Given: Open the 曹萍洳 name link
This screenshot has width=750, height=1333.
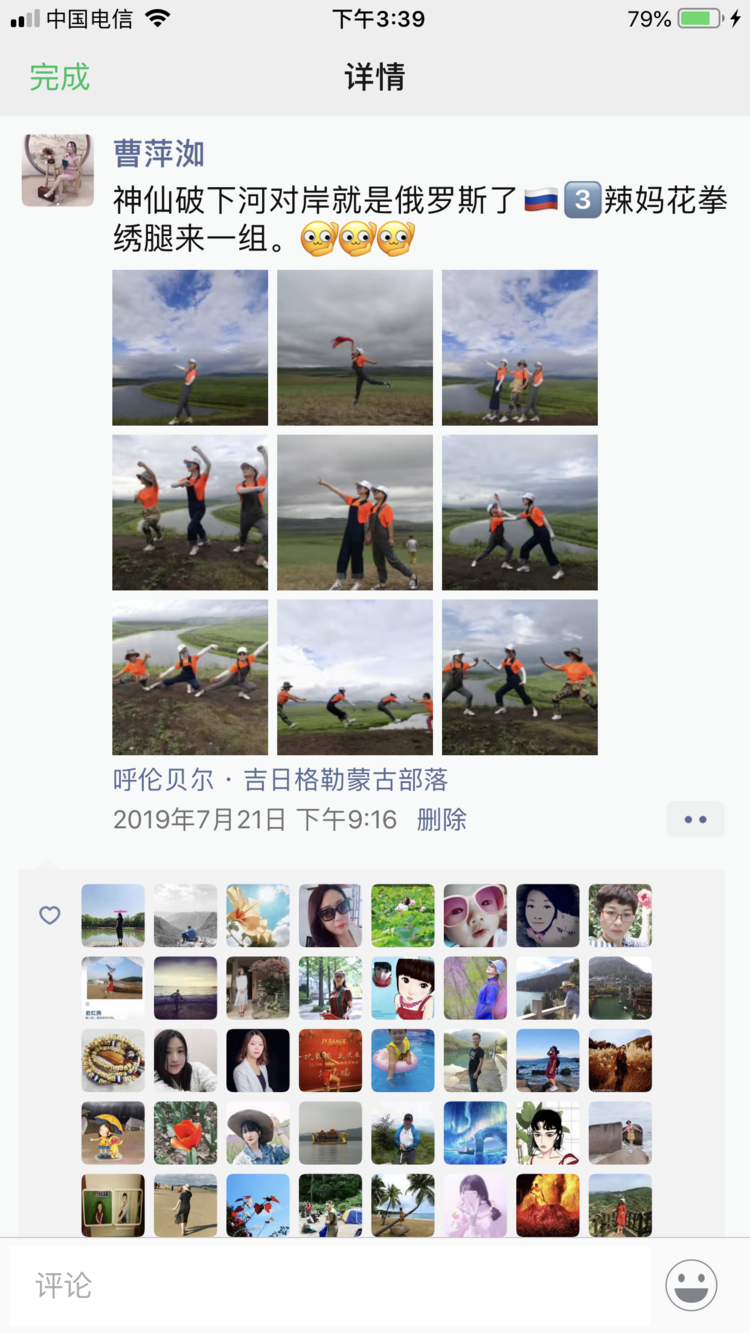Looking at the screenshot, I should click(159, 153).
